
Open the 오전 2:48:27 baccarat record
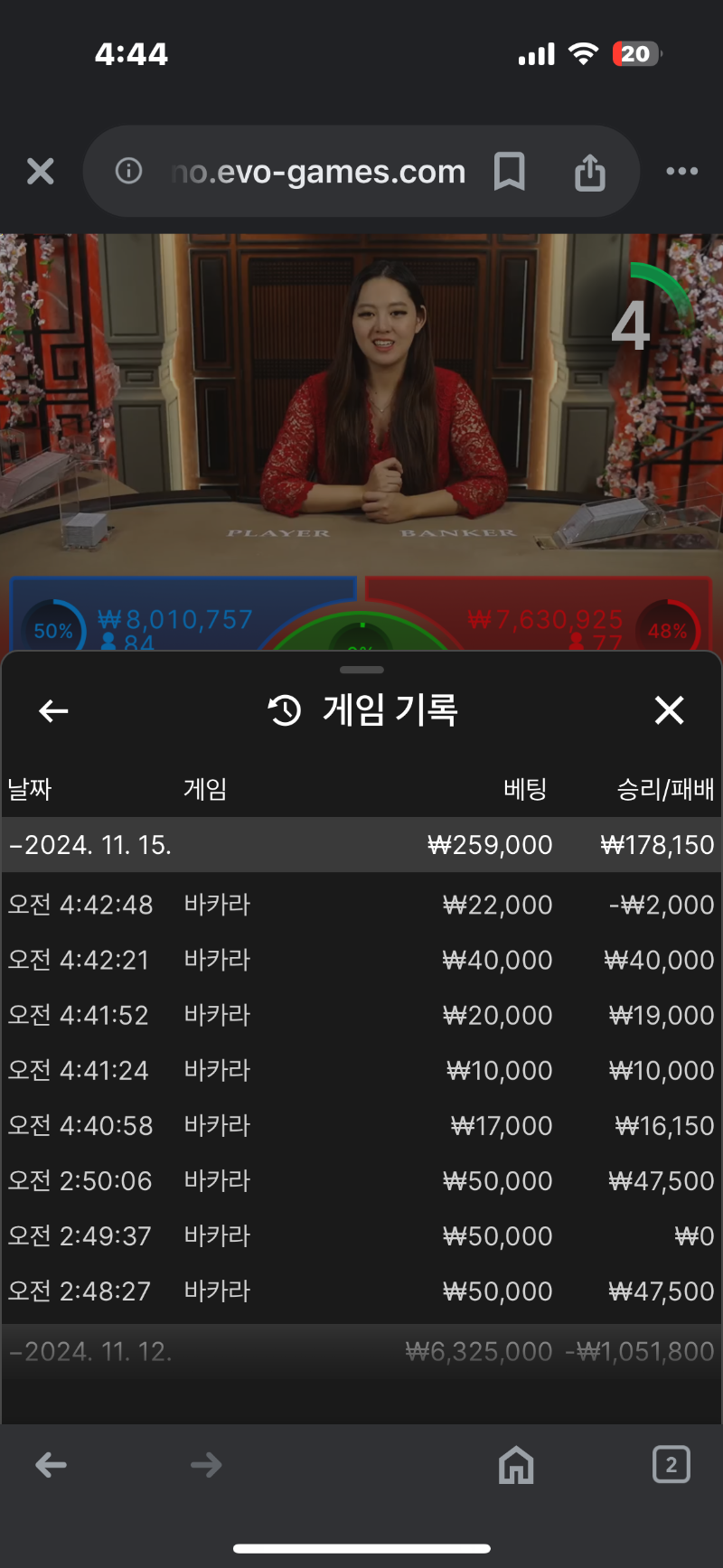361,1291
